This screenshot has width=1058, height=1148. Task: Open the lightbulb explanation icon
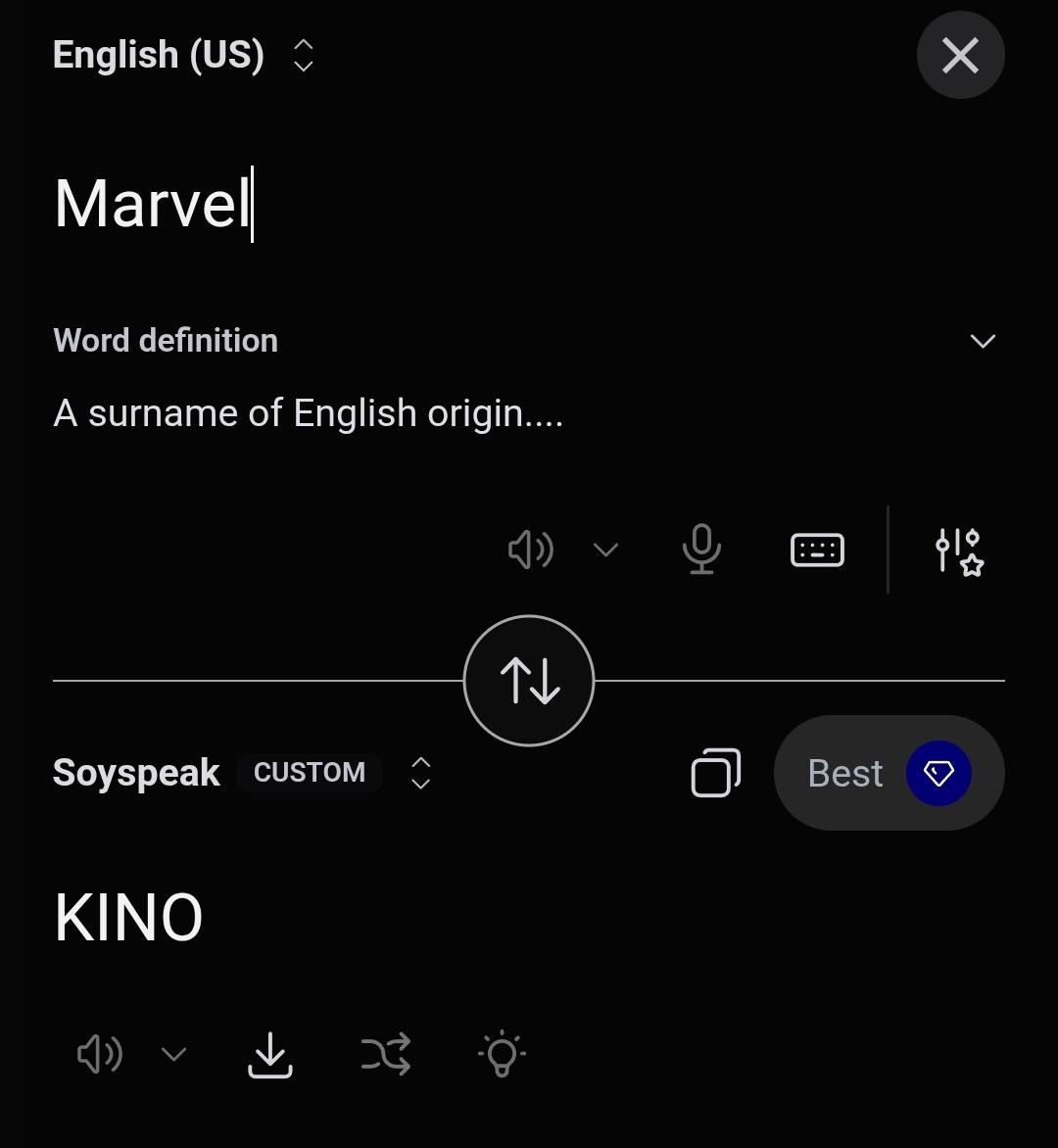tap(502, 1054)
